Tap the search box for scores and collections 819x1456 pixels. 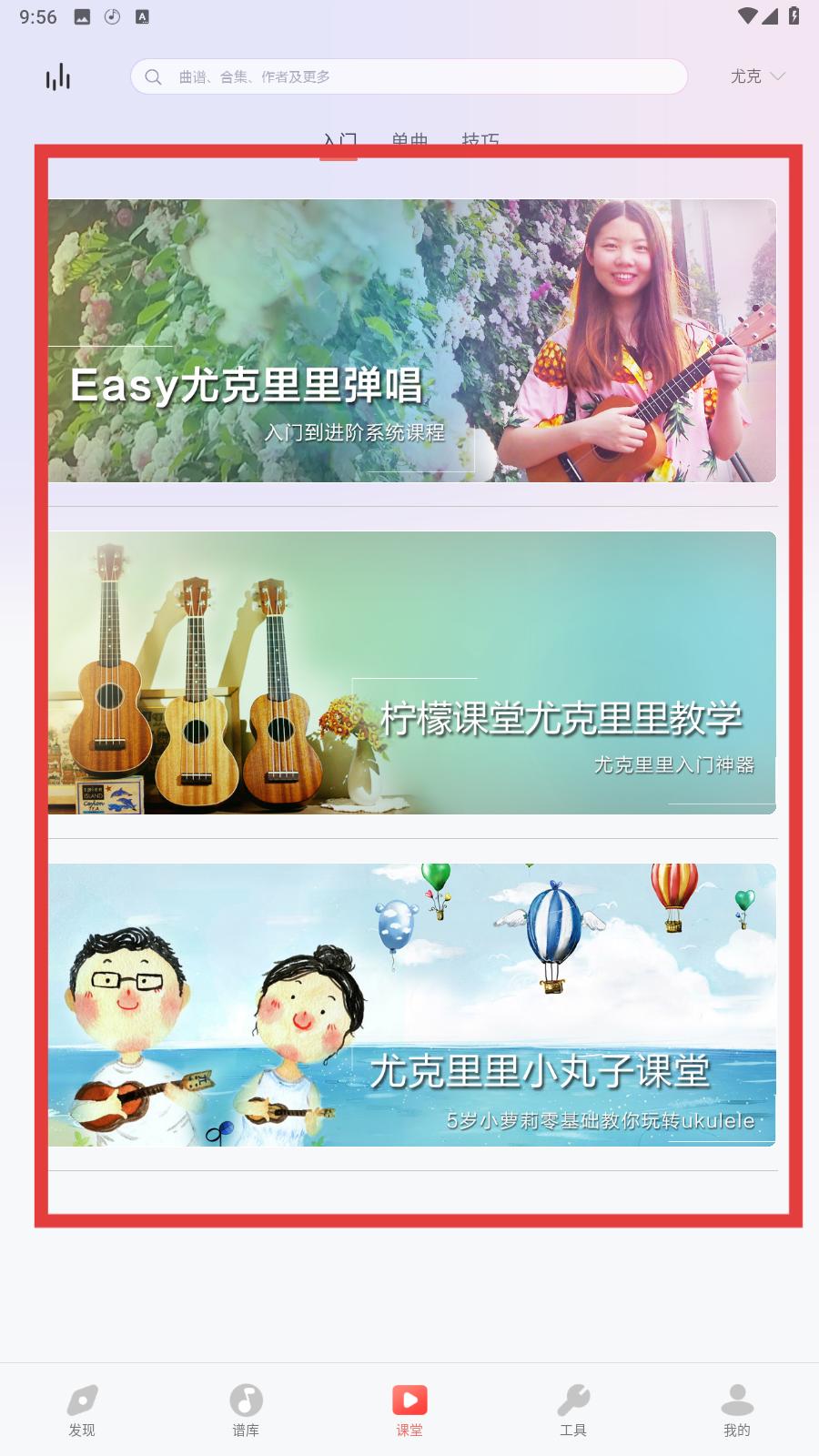click(x=409, y=76)
